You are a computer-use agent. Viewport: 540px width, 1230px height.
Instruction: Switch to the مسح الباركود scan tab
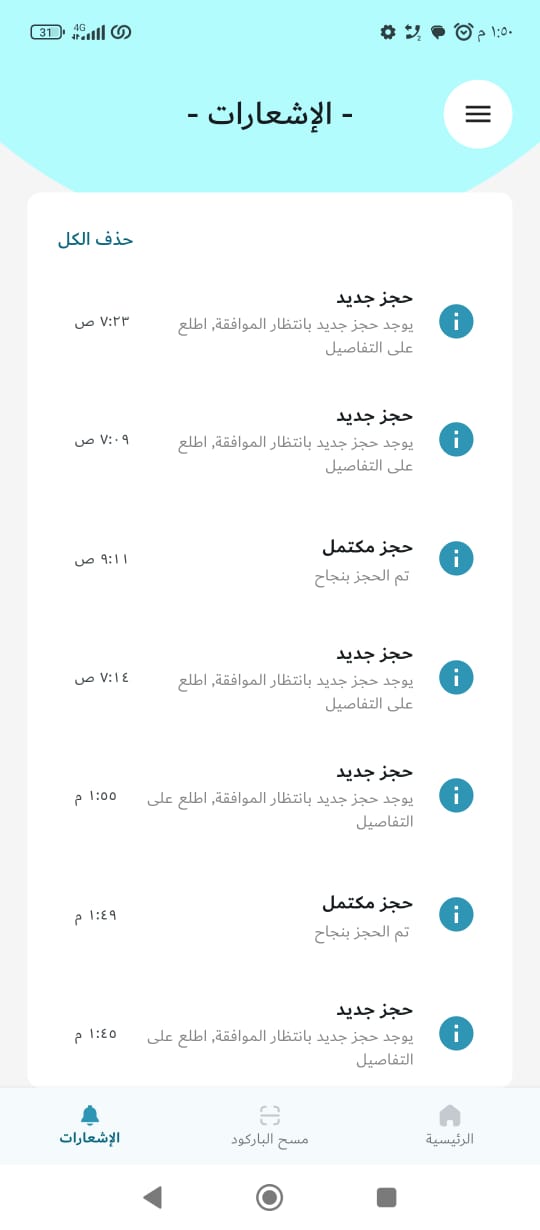[270, 1125]
